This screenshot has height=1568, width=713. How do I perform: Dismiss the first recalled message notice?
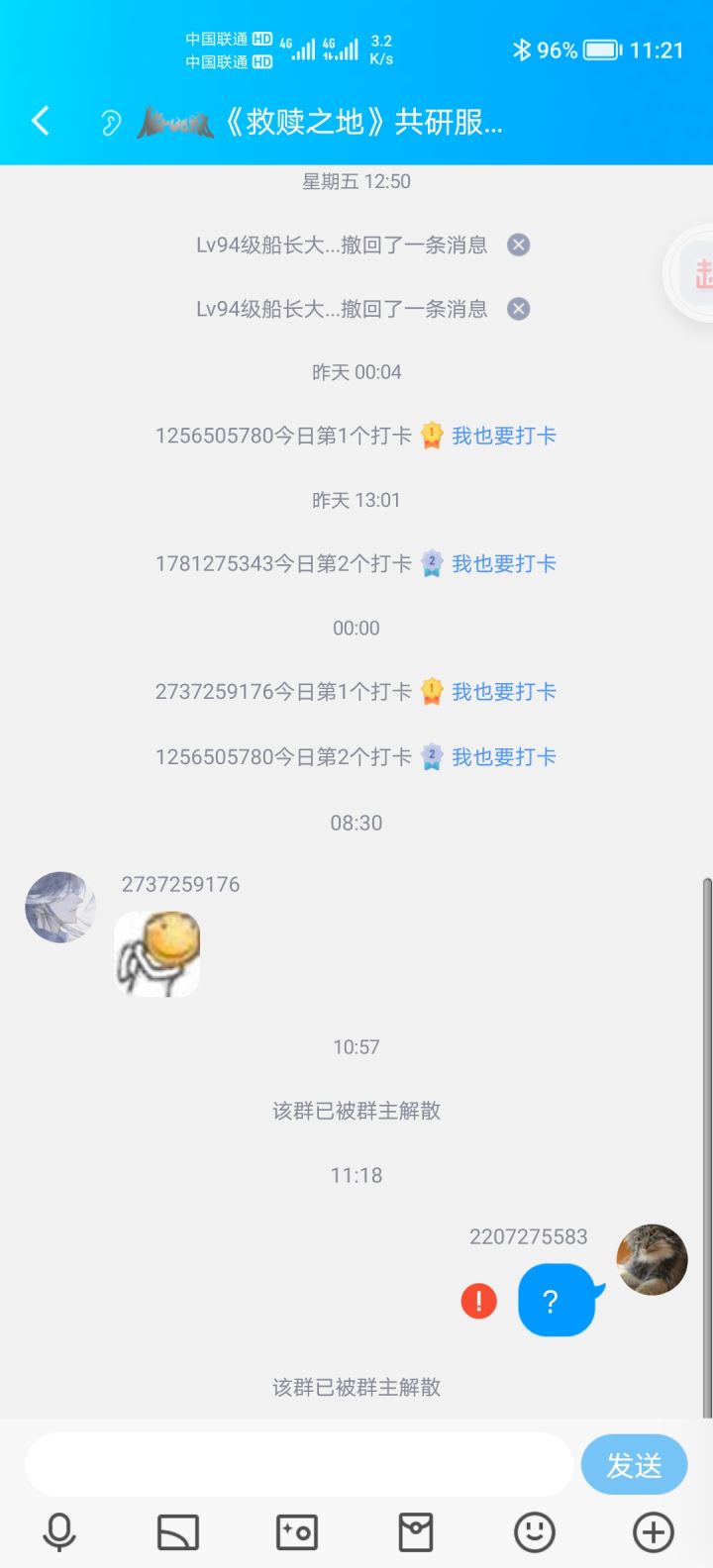(x=518, y=245)
